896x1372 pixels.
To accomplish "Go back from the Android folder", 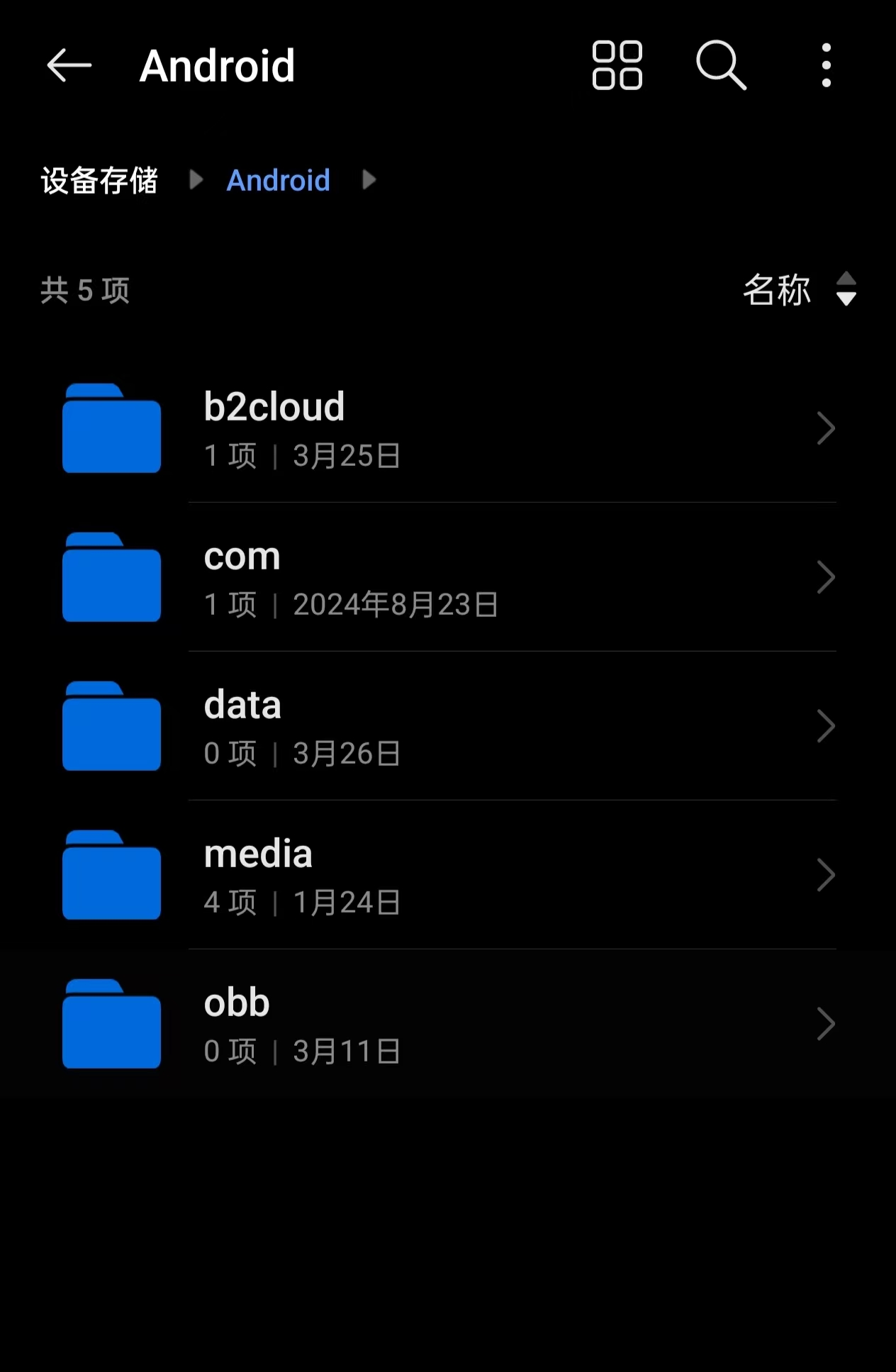I will point(69,65).
